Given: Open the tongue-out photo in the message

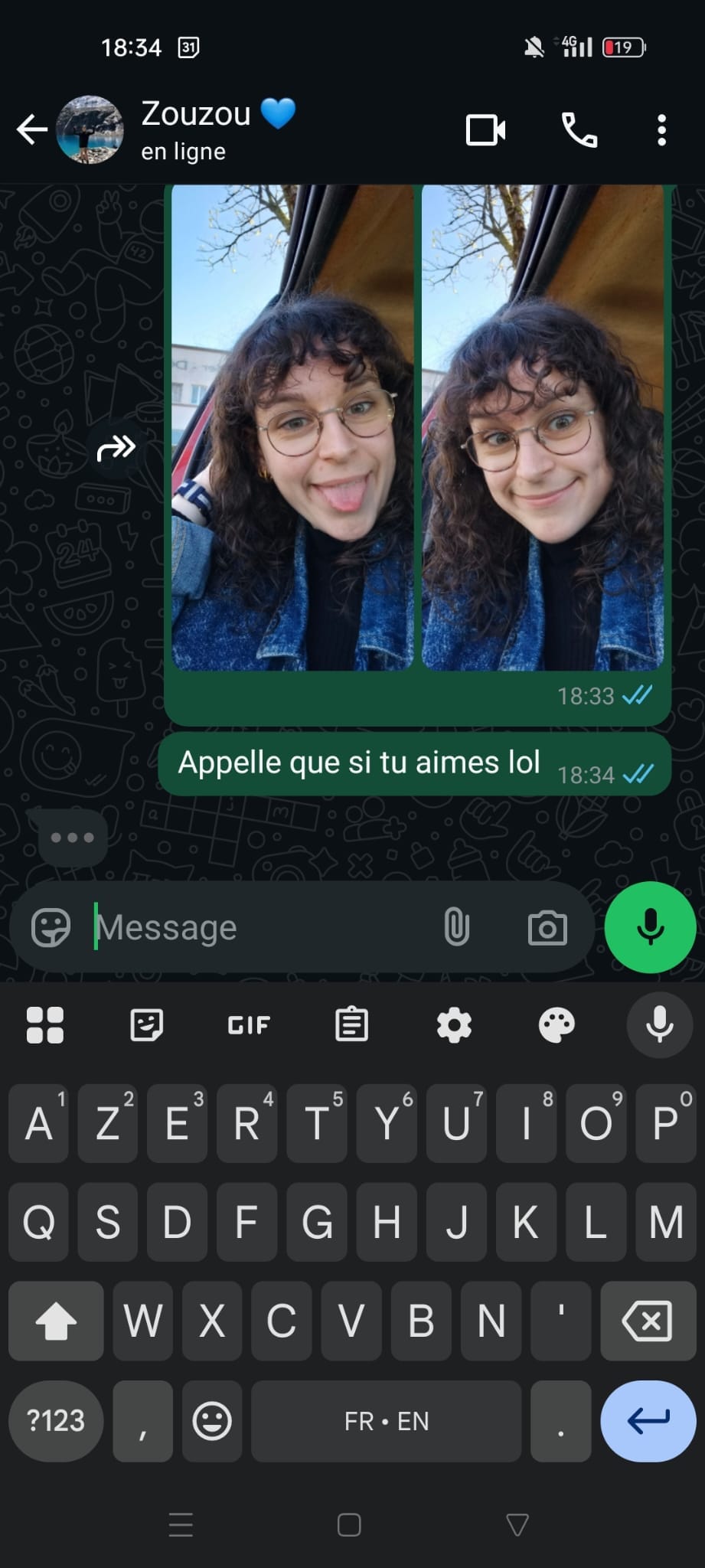Looking at the screenshot, I should (x=292, y=429).
